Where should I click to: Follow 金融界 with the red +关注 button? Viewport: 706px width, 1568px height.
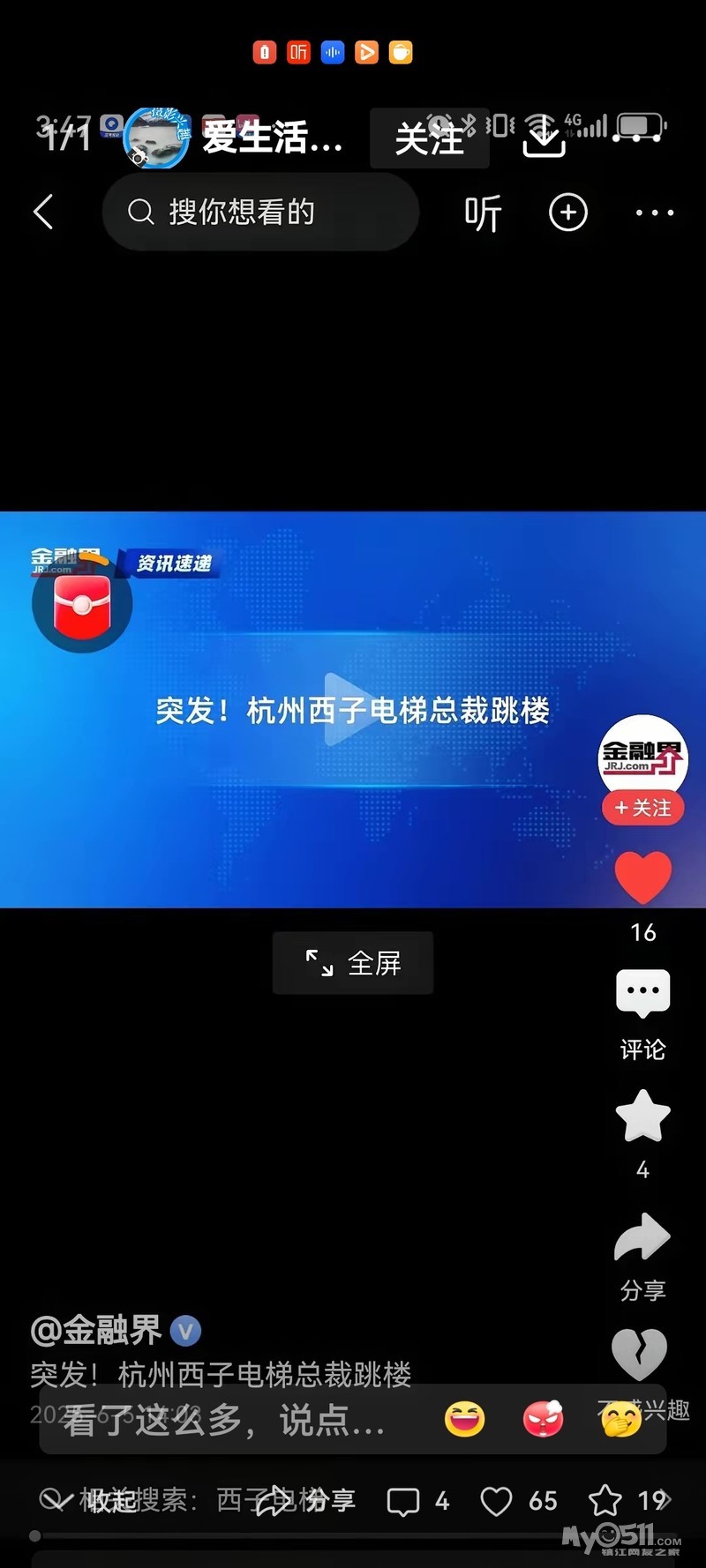[x=642, y=808]
